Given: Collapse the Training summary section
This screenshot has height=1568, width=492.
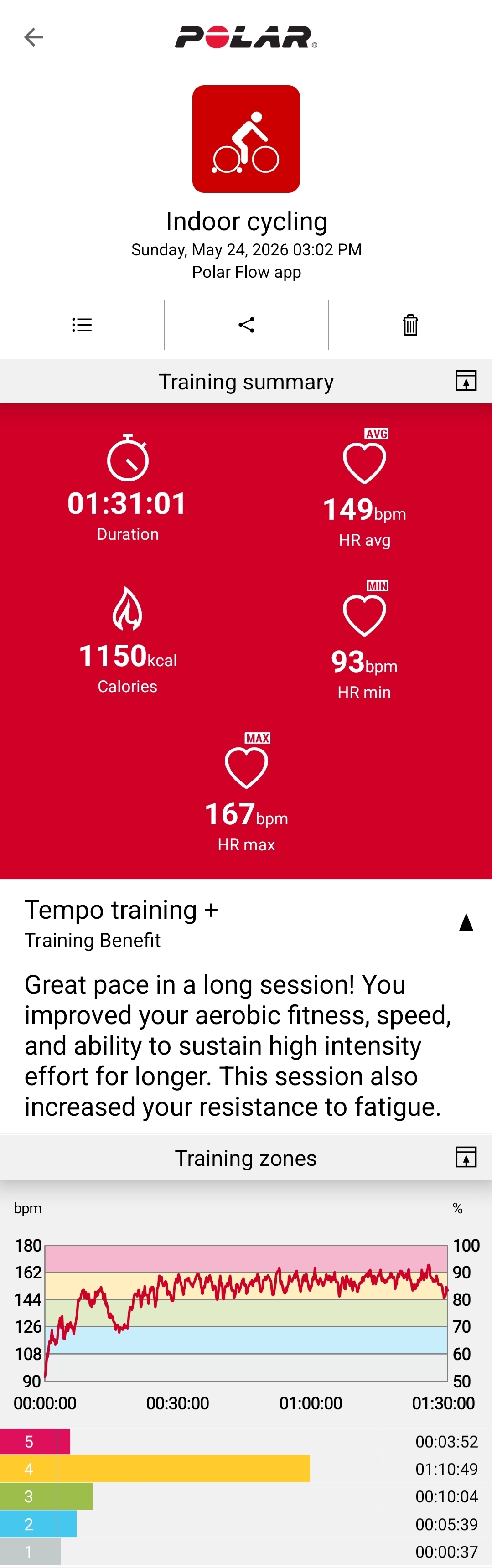Looking at the screenshot, I should 466,381.
